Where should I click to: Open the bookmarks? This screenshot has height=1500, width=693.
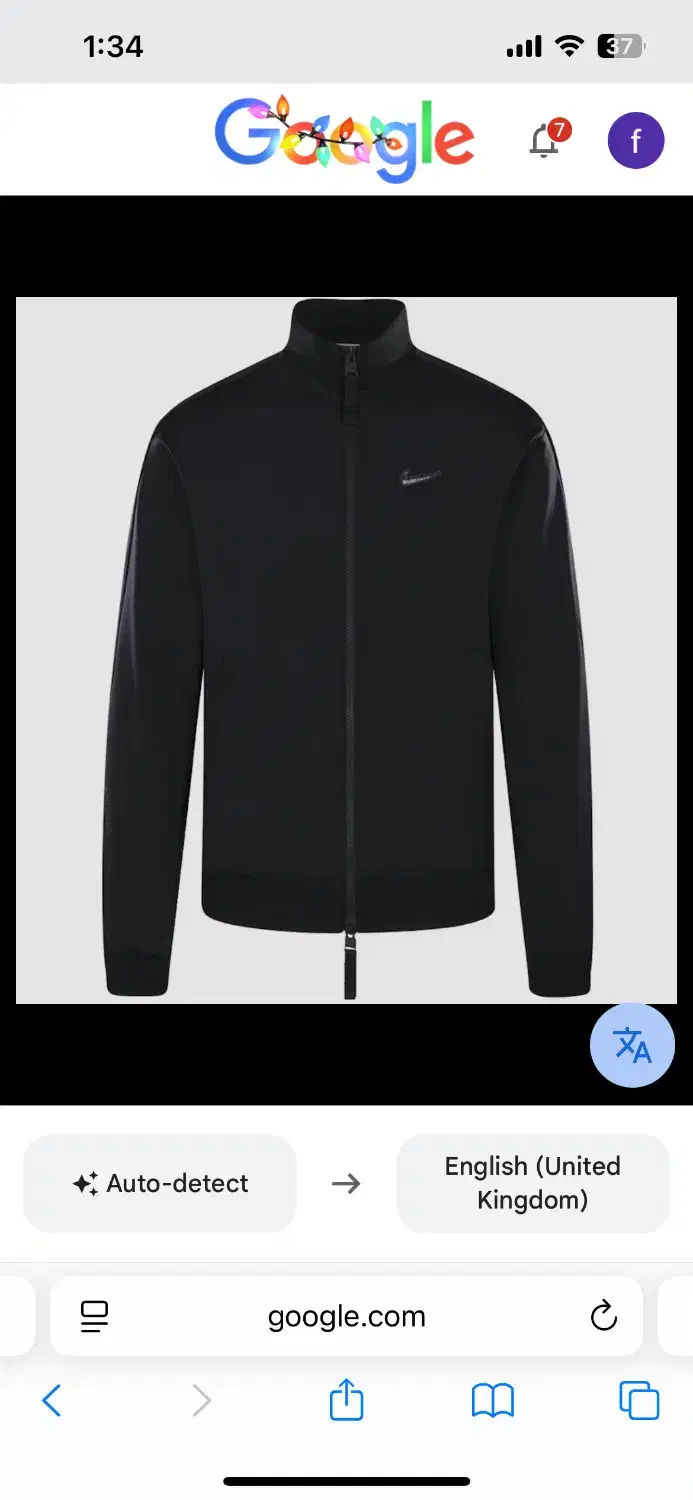point(492,1400)
